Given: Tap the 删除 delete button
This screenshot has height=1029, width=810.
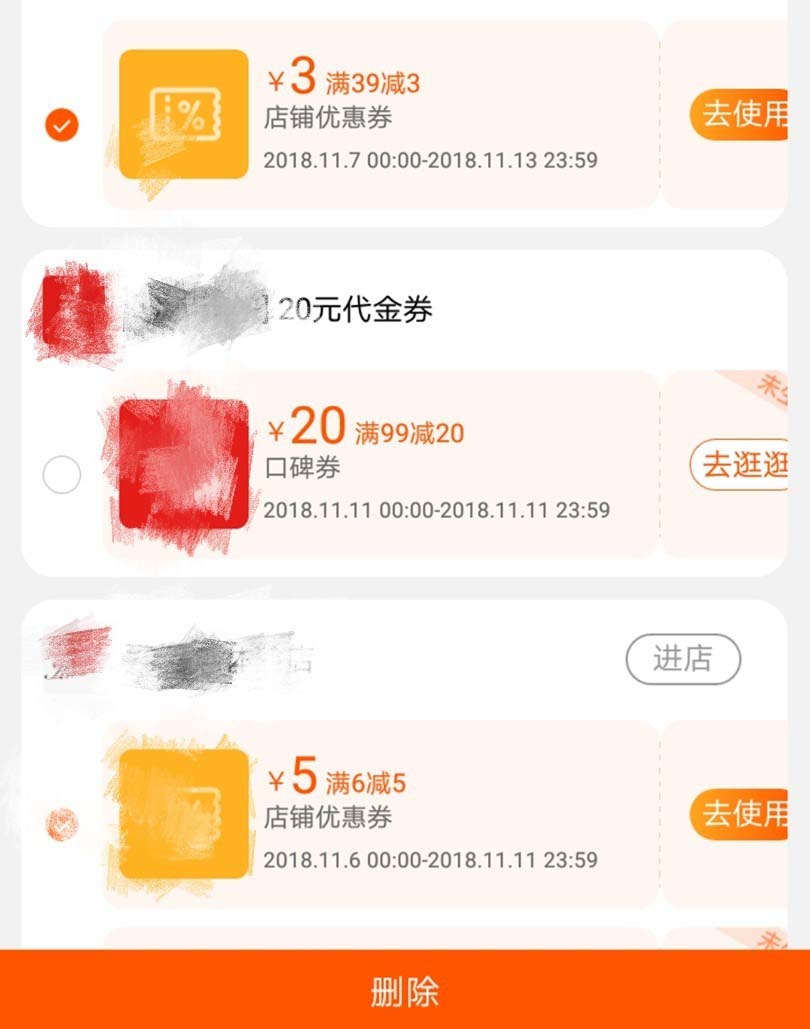Looking at the screenshot, I should pyautogui.click(x=404, y=992).
